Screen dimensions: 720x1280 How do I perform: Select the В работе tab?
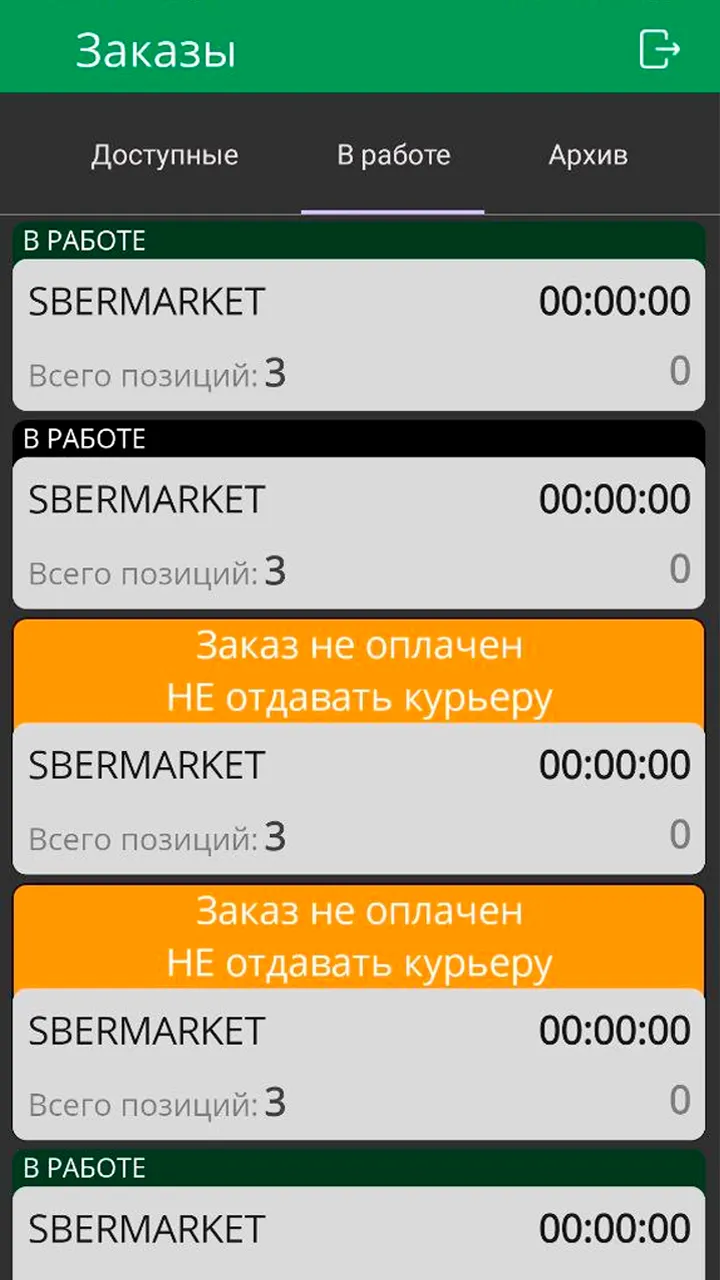point(393,155)
